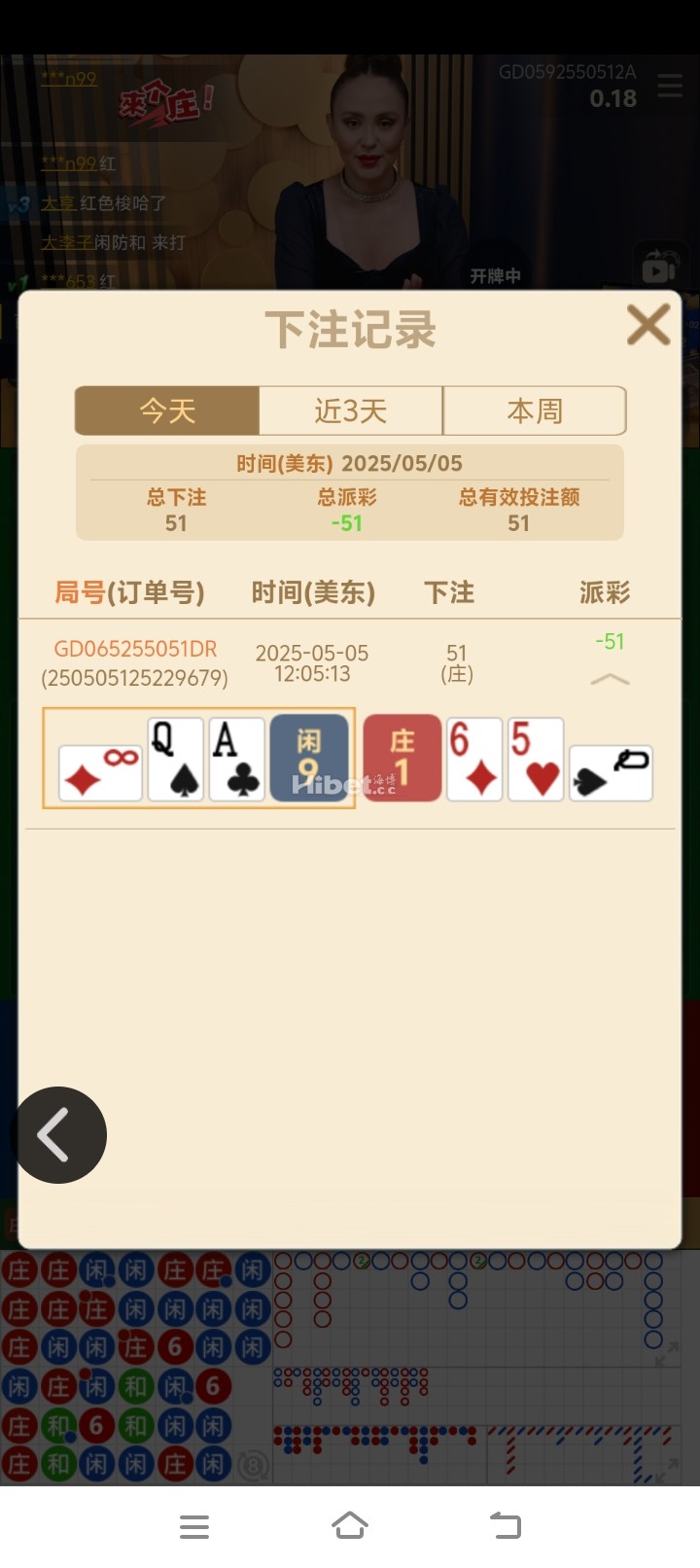Select the 今天 tab
This screenshot has height=1568, width=700.
coord(167,410)
